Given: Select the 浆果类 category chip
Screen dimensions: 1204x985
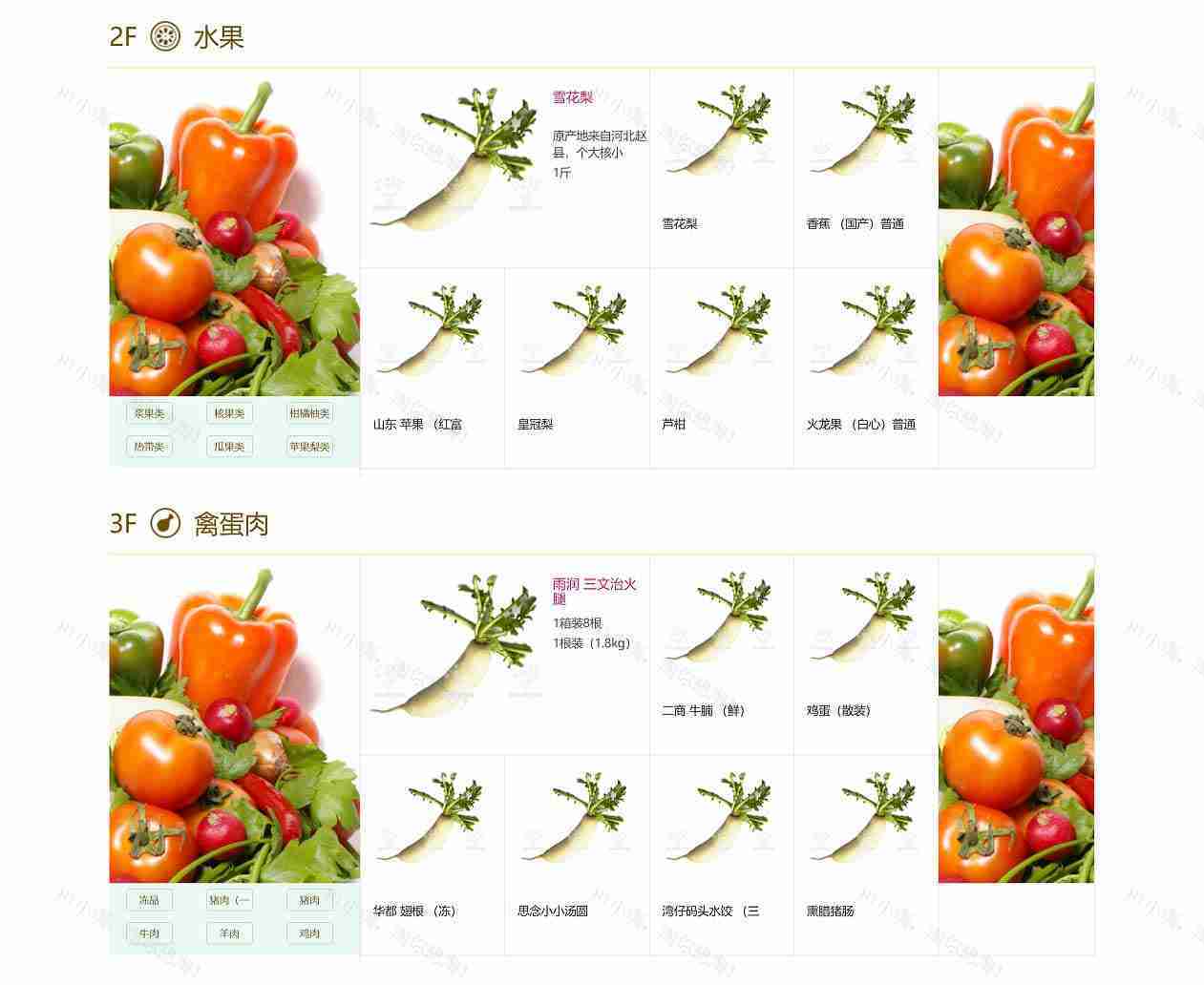Looking at the screenshot, I should [149, 413].
